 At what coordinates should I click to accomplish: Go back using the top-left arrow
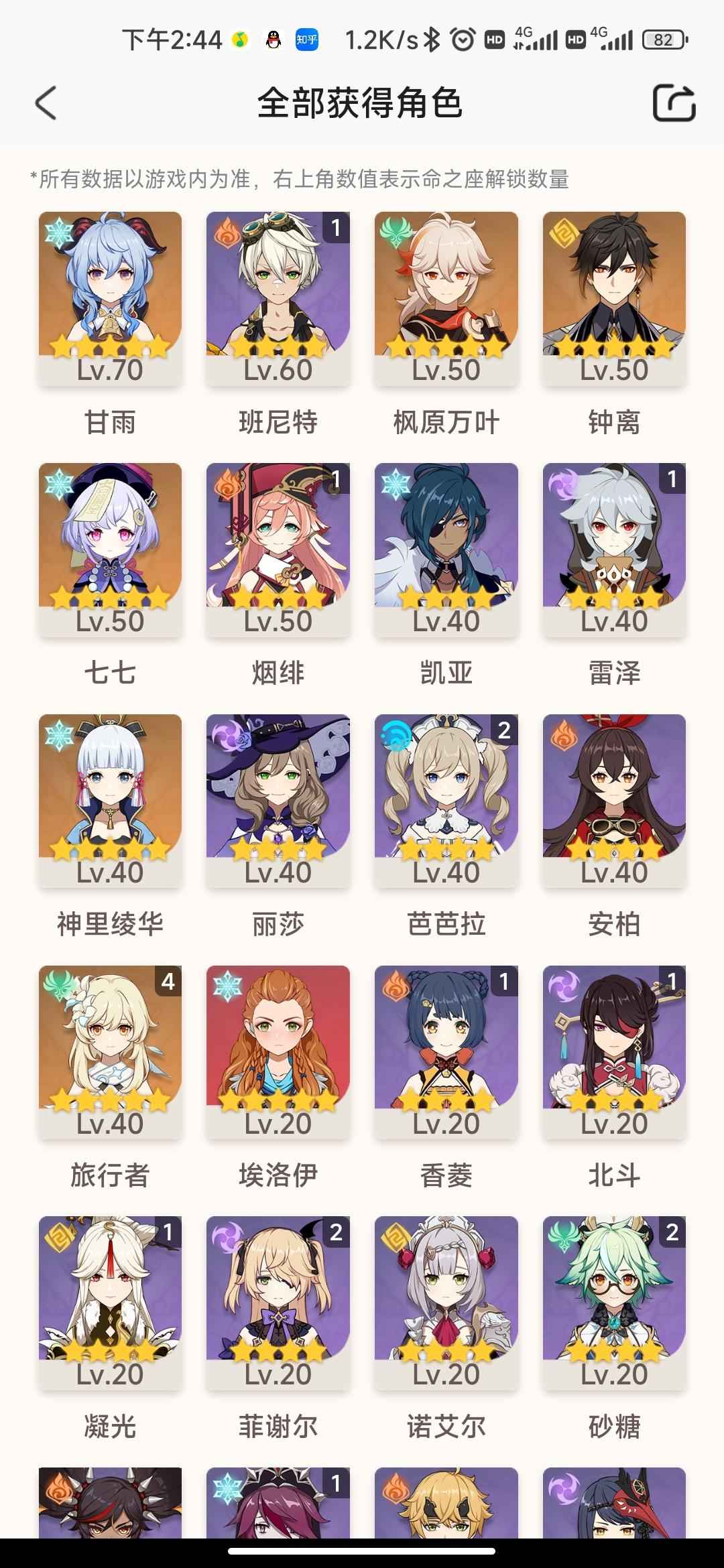[46, 104]
